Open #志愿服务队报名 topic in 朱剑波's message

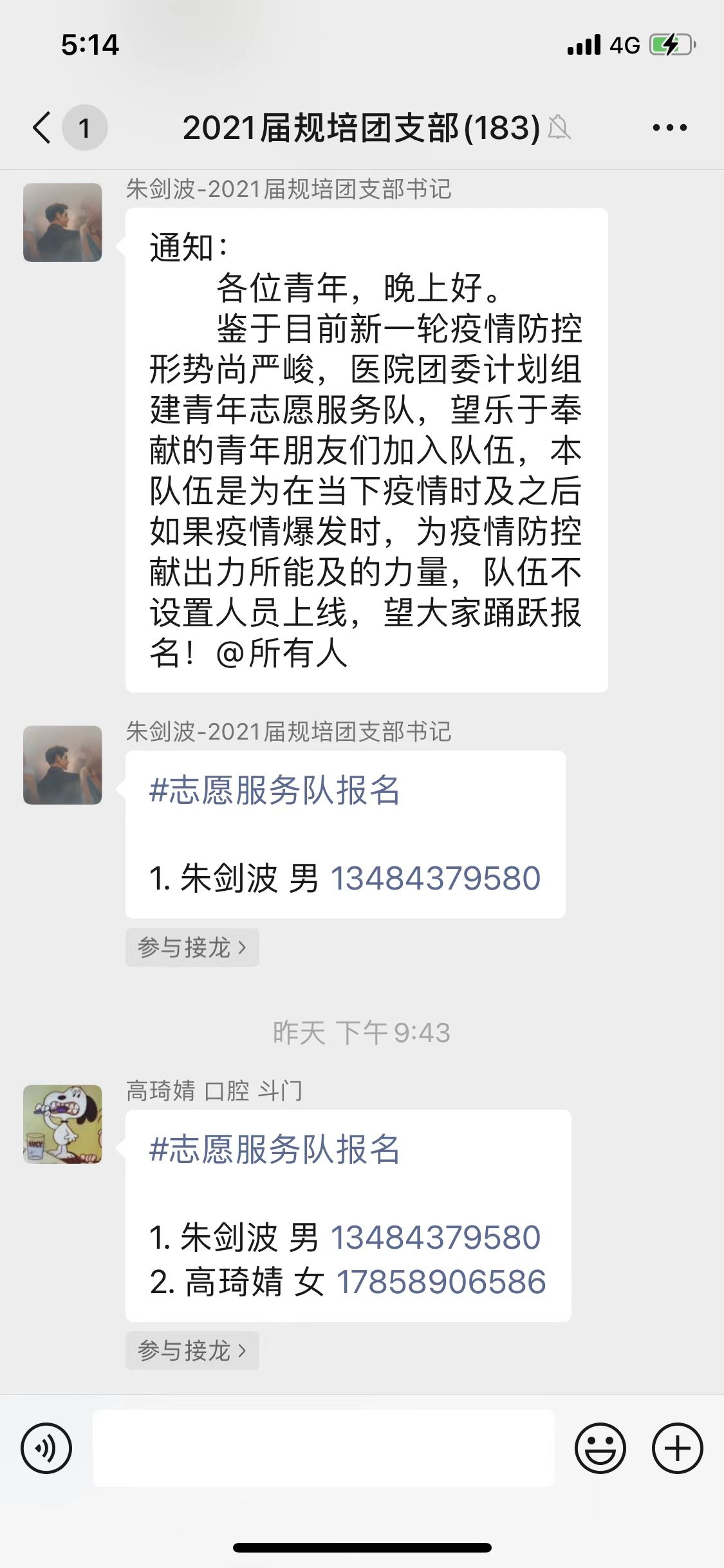(275, 790)
